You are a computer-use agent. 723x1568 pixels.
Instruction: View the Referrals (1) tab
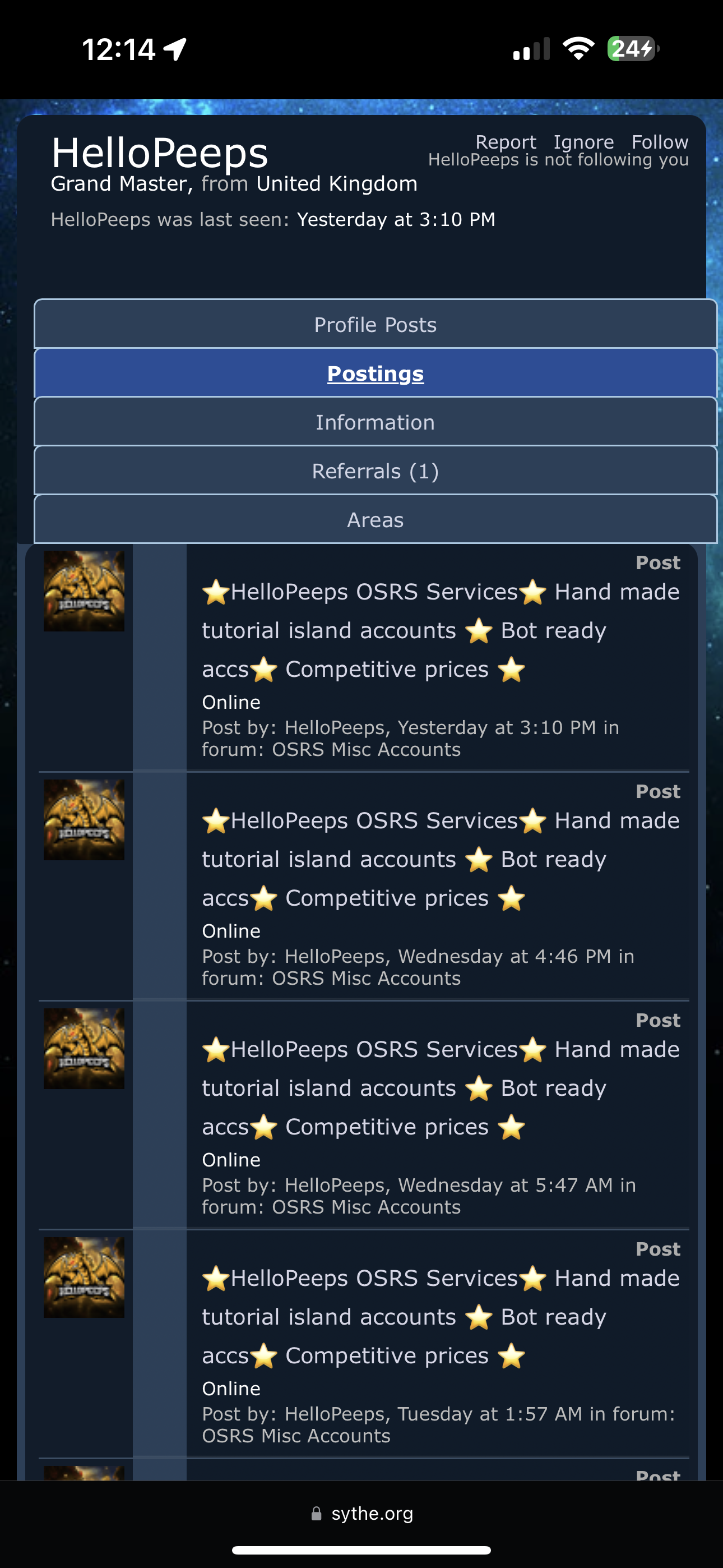[375, 471]
